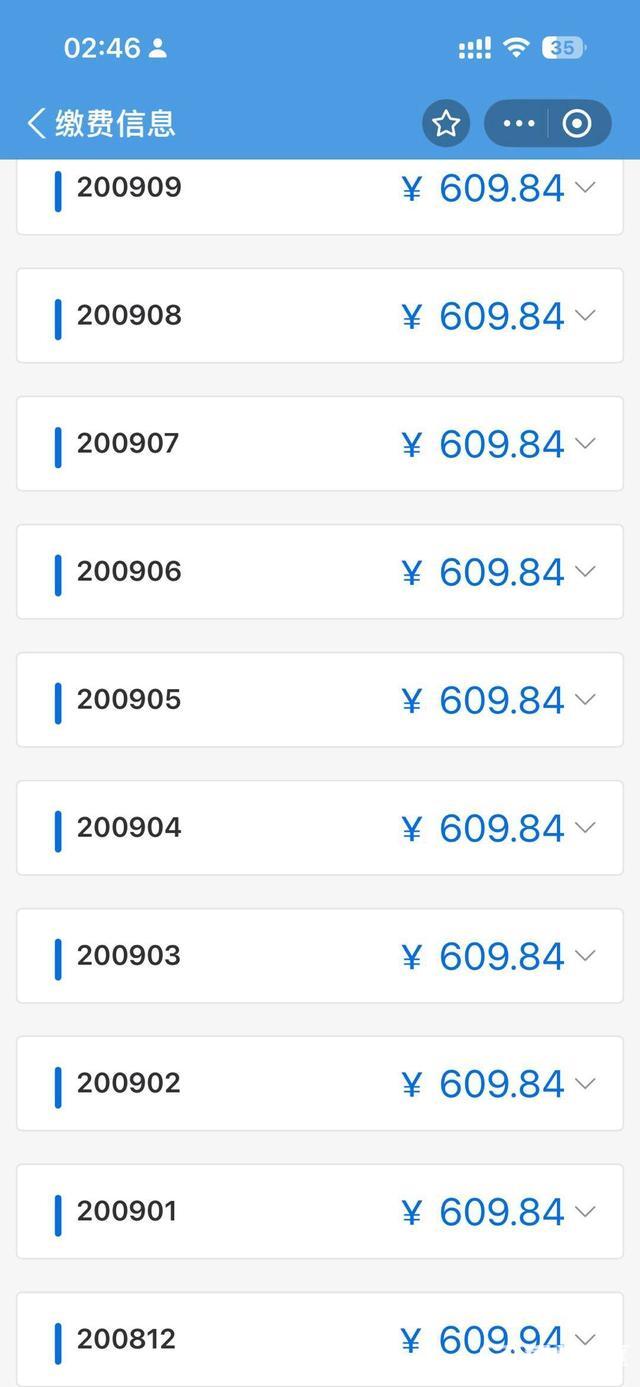Expand the 200905 payment record

[x=586, y=699]
